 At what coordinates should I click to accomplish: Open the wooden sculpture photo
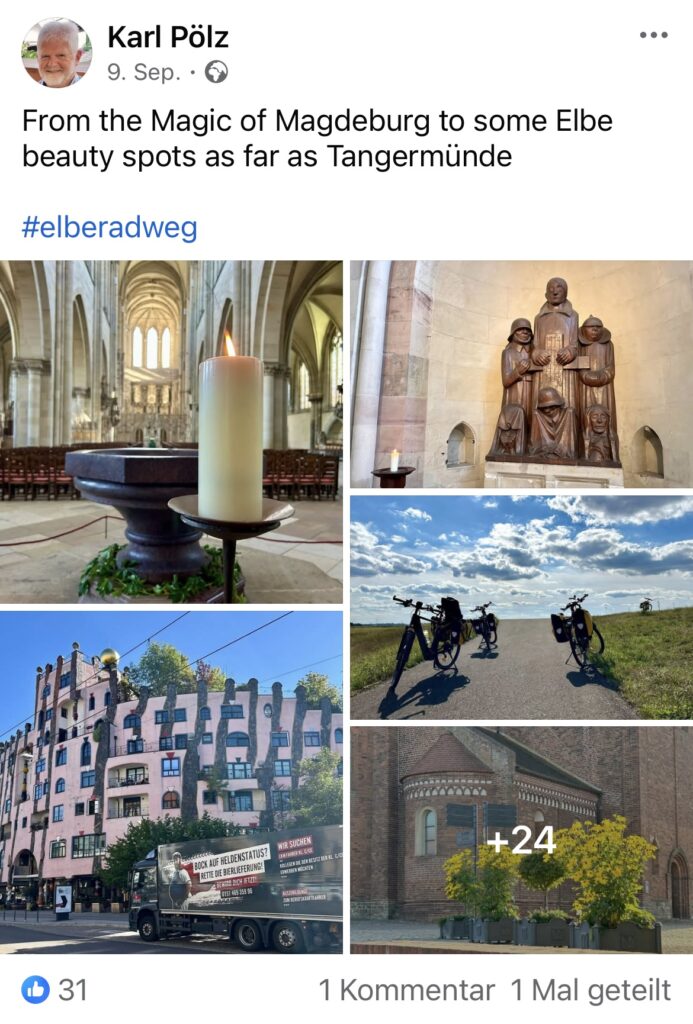[520, 374]
